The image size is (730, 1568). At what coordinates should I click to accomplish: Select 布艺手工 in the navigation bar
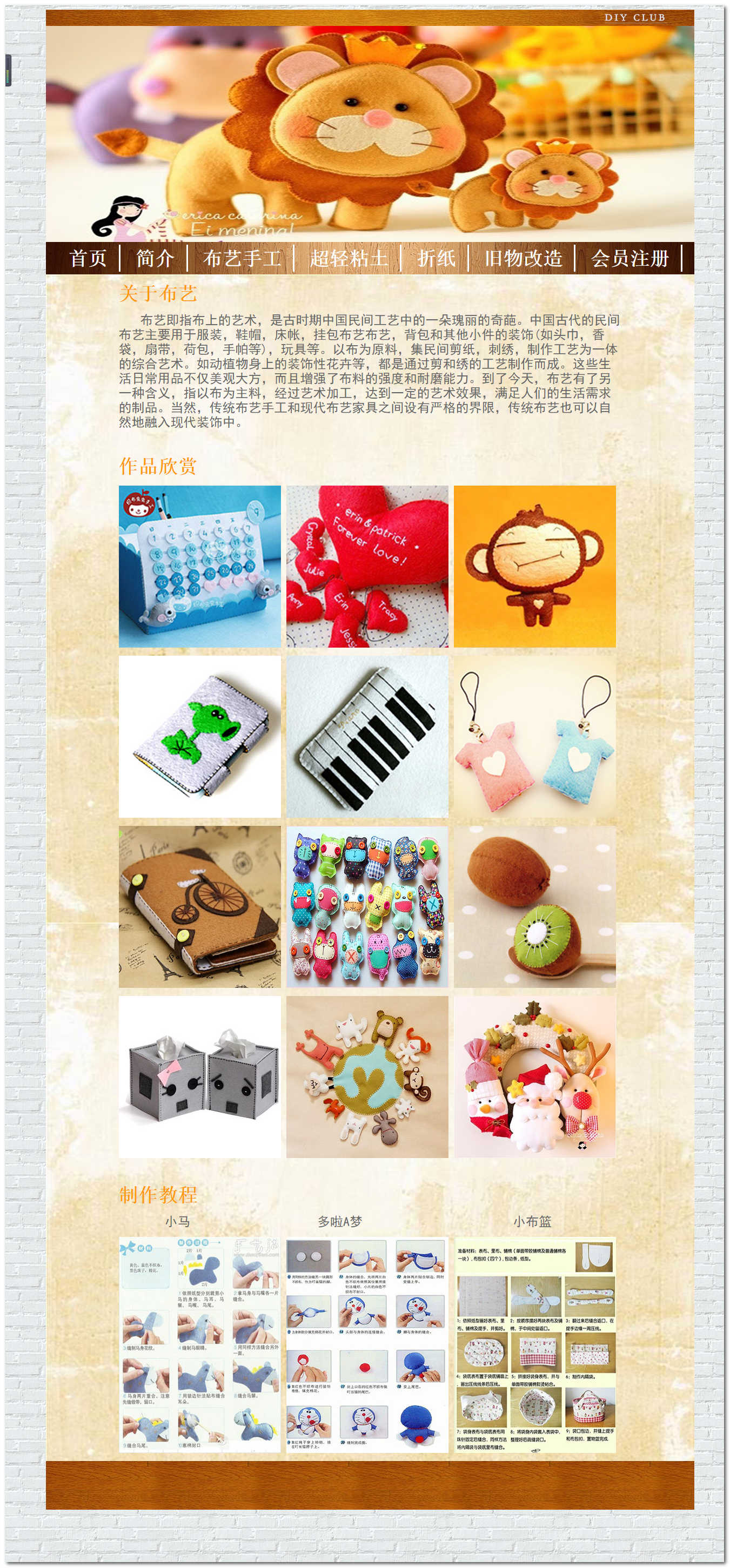coord(242,258)
